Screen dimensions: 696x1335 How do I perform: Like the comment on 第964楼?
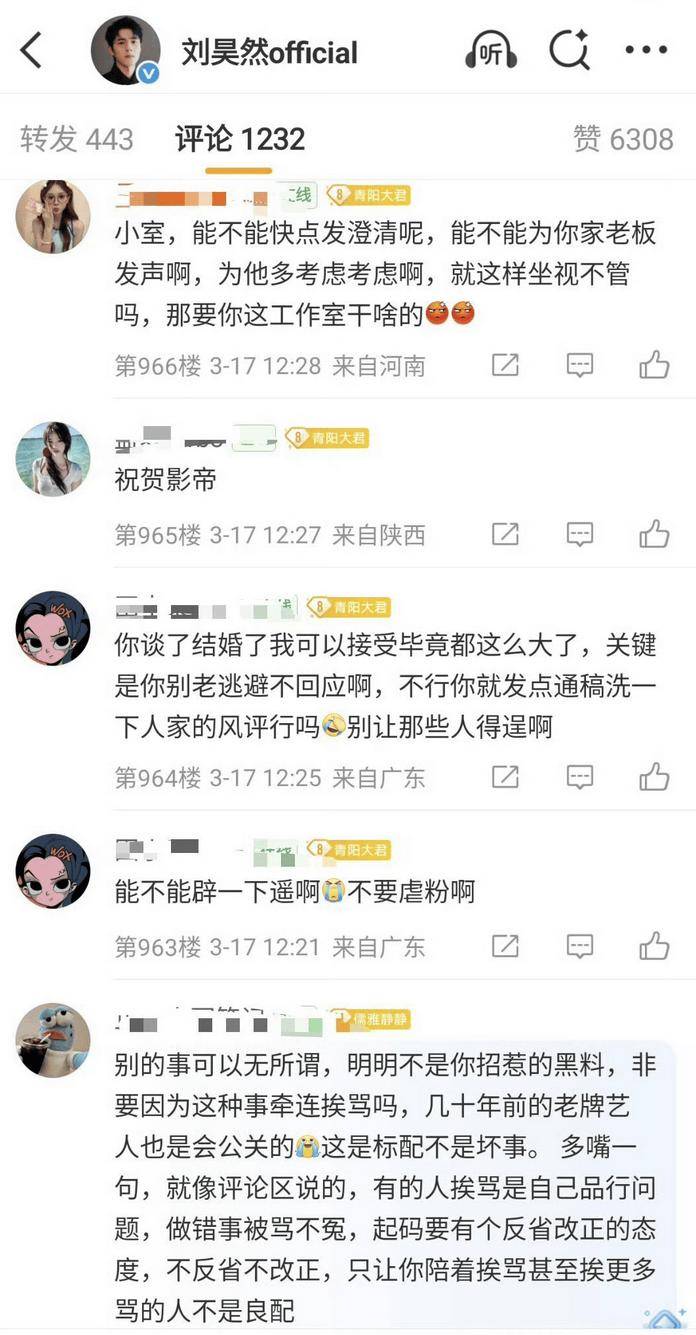(x=654, y=776)
